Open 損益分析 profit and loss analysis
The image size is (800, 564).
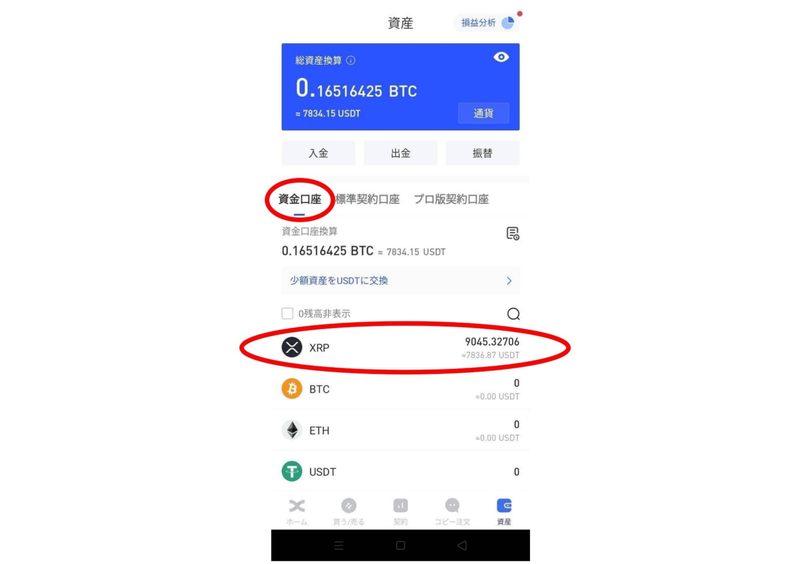(x=487, y=22)
